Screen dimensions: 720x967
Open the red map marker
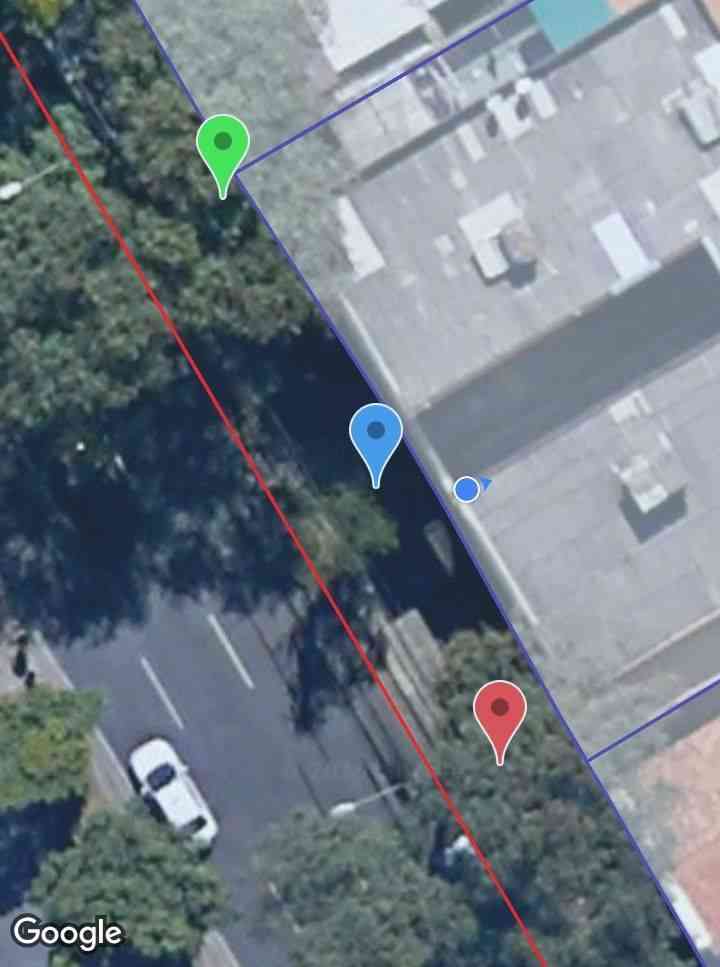(x=500, y=712)
